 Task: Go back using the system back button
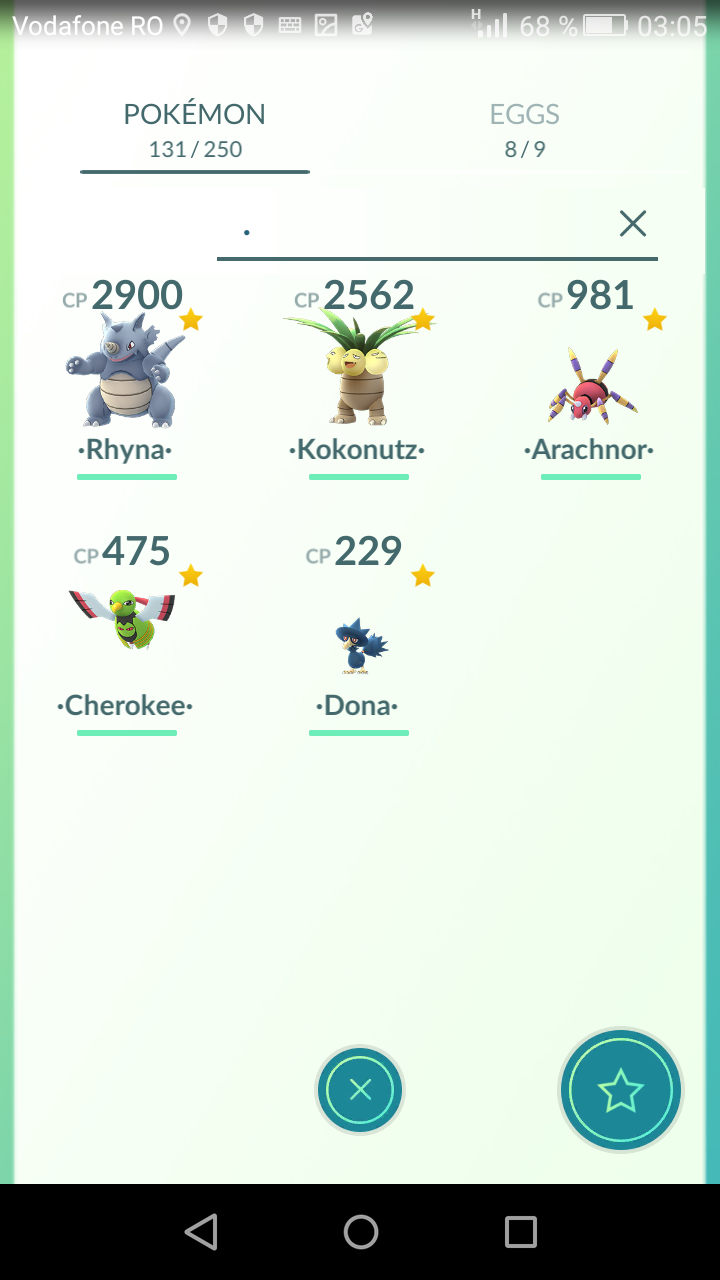point(201,1232)
